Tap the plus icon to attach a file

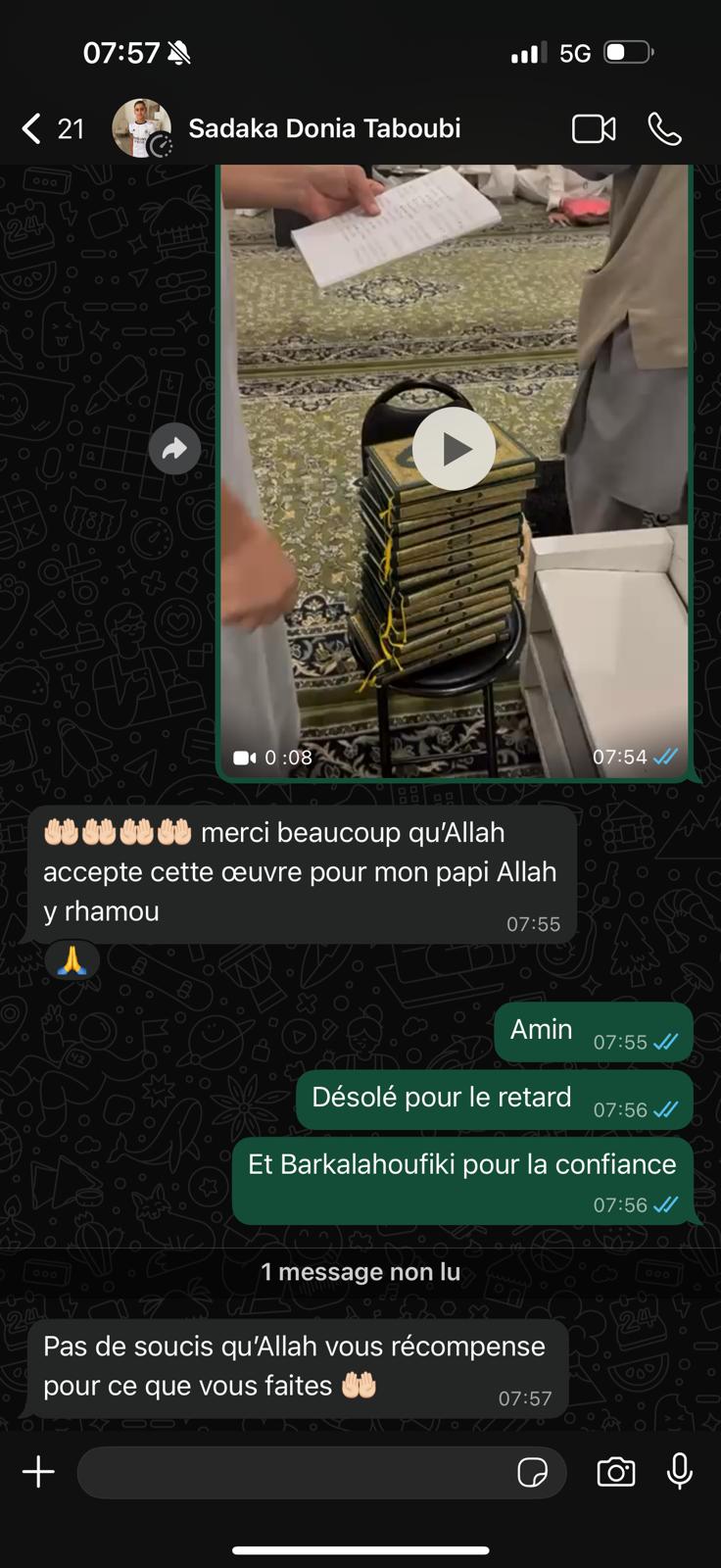(38, 1471)
